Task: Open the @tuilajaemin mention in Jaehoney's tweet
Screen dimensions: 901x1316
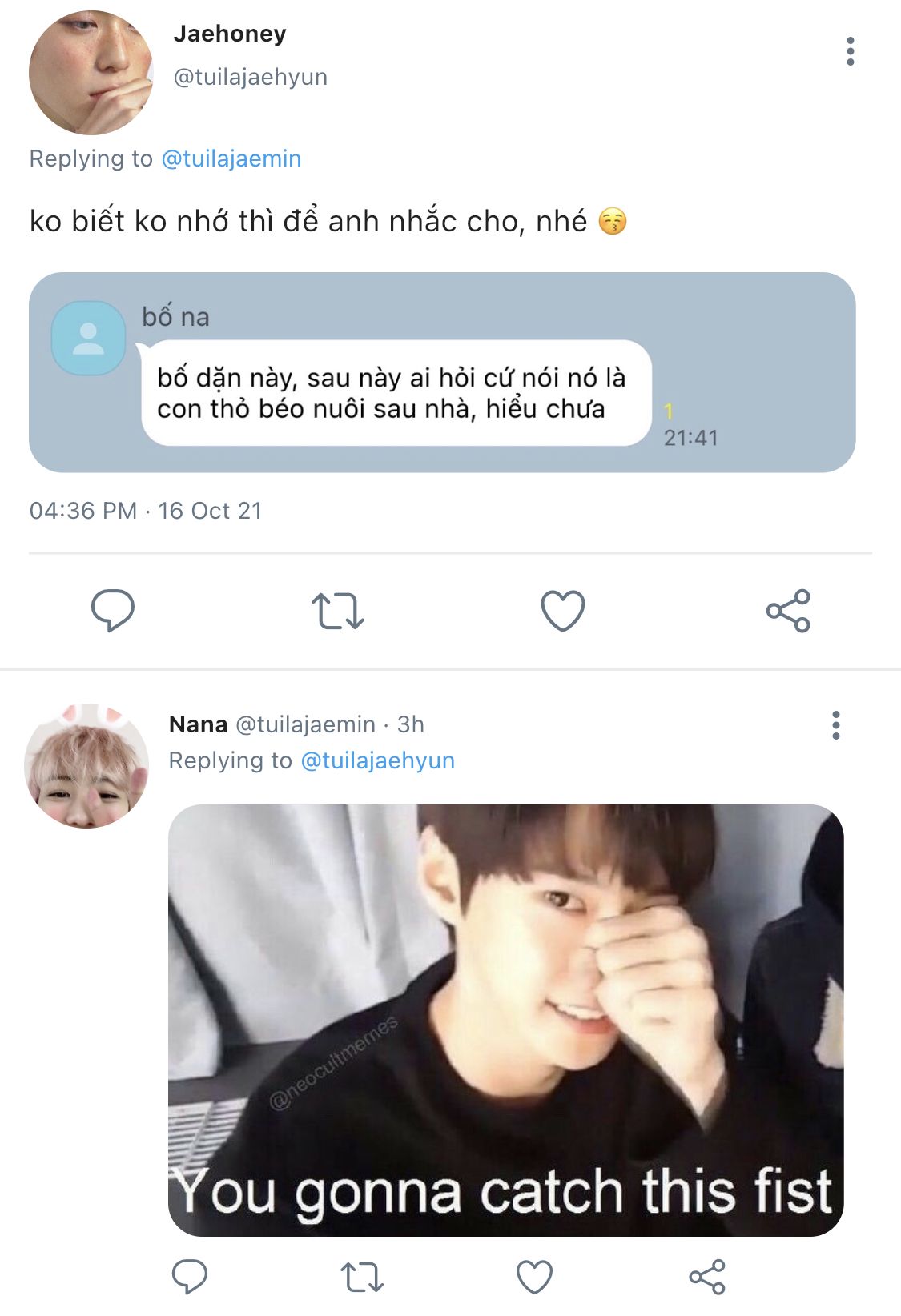Action: click(x=231, y=158)
